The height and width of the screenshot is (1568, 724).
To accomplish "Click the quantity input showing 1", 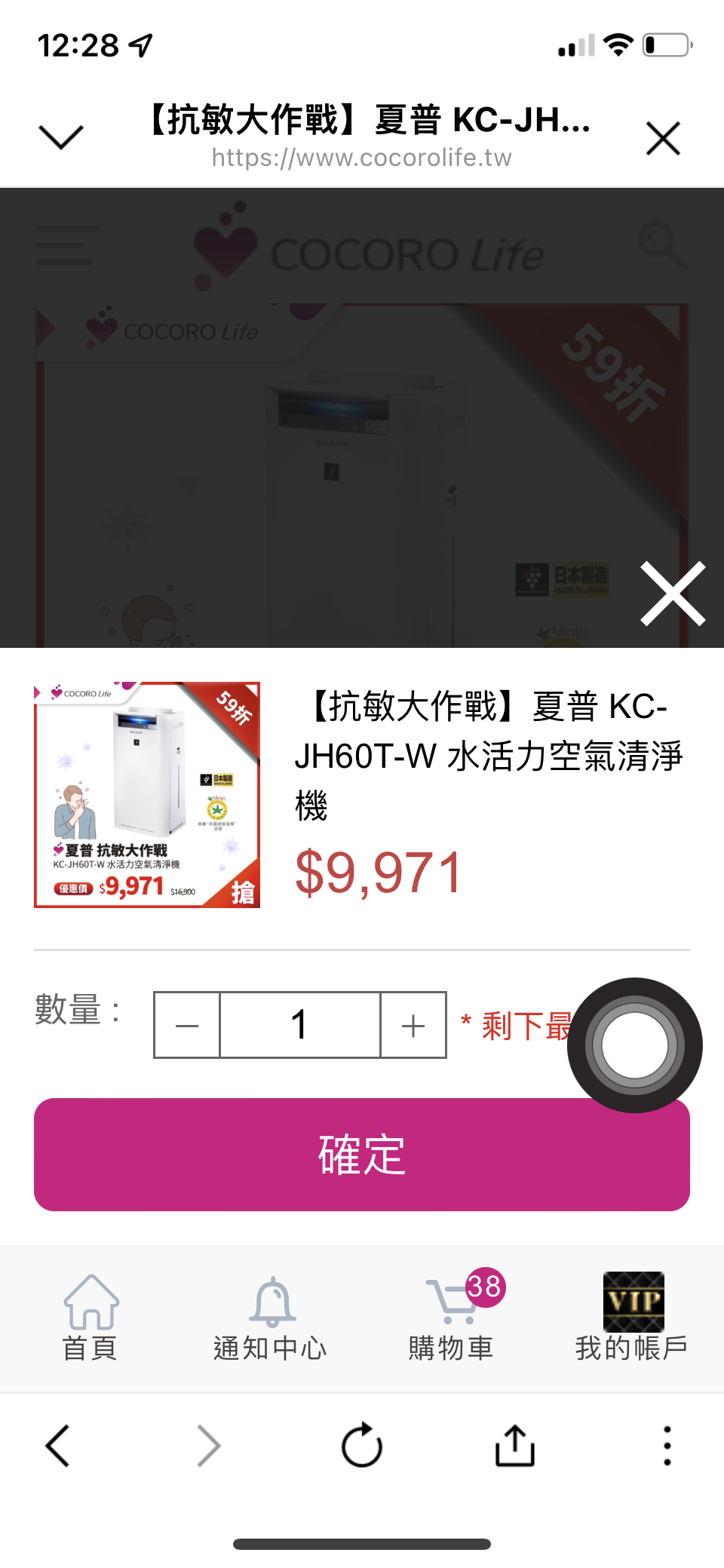I will (x=299, y=1025).
